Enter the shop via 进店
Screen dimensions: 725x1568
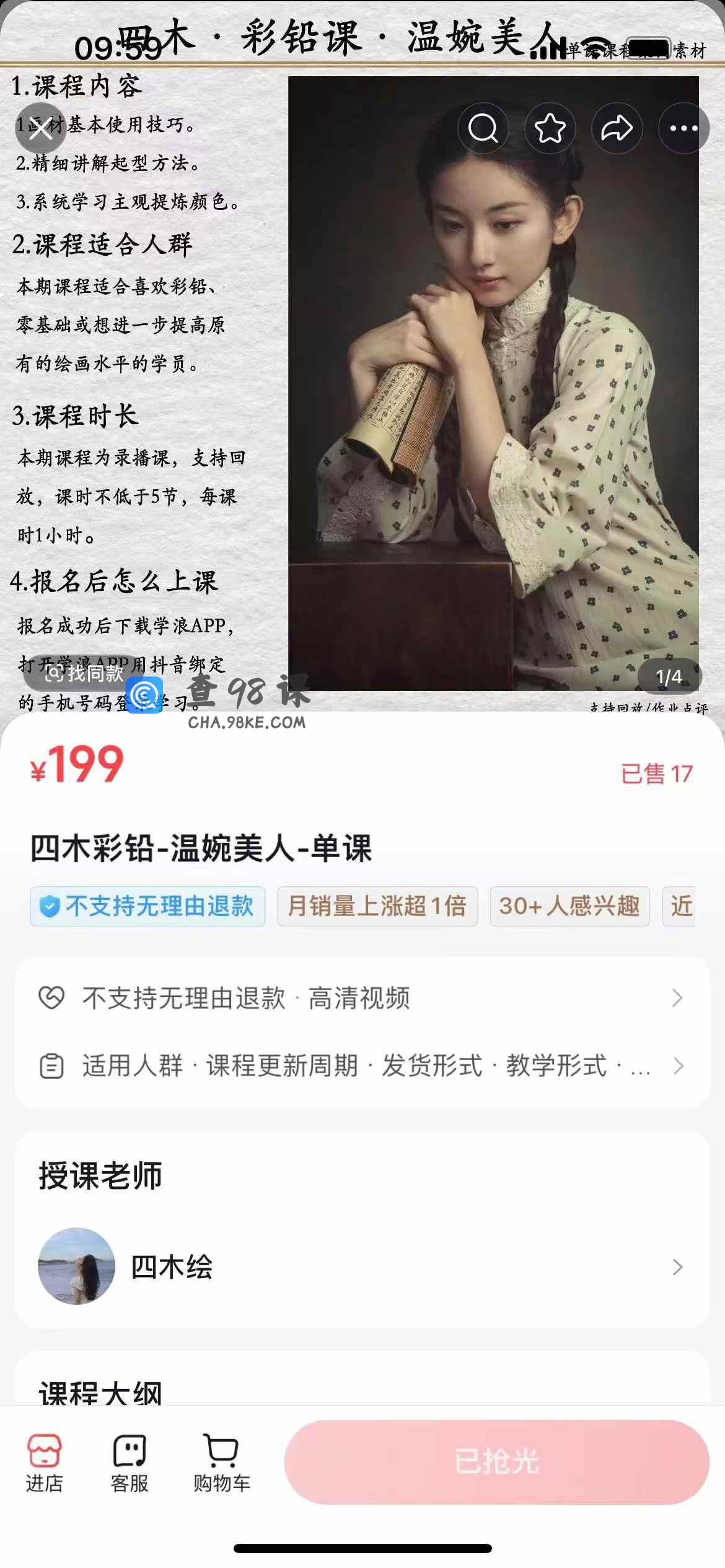pyautogui.click(x=44, y=1463)
